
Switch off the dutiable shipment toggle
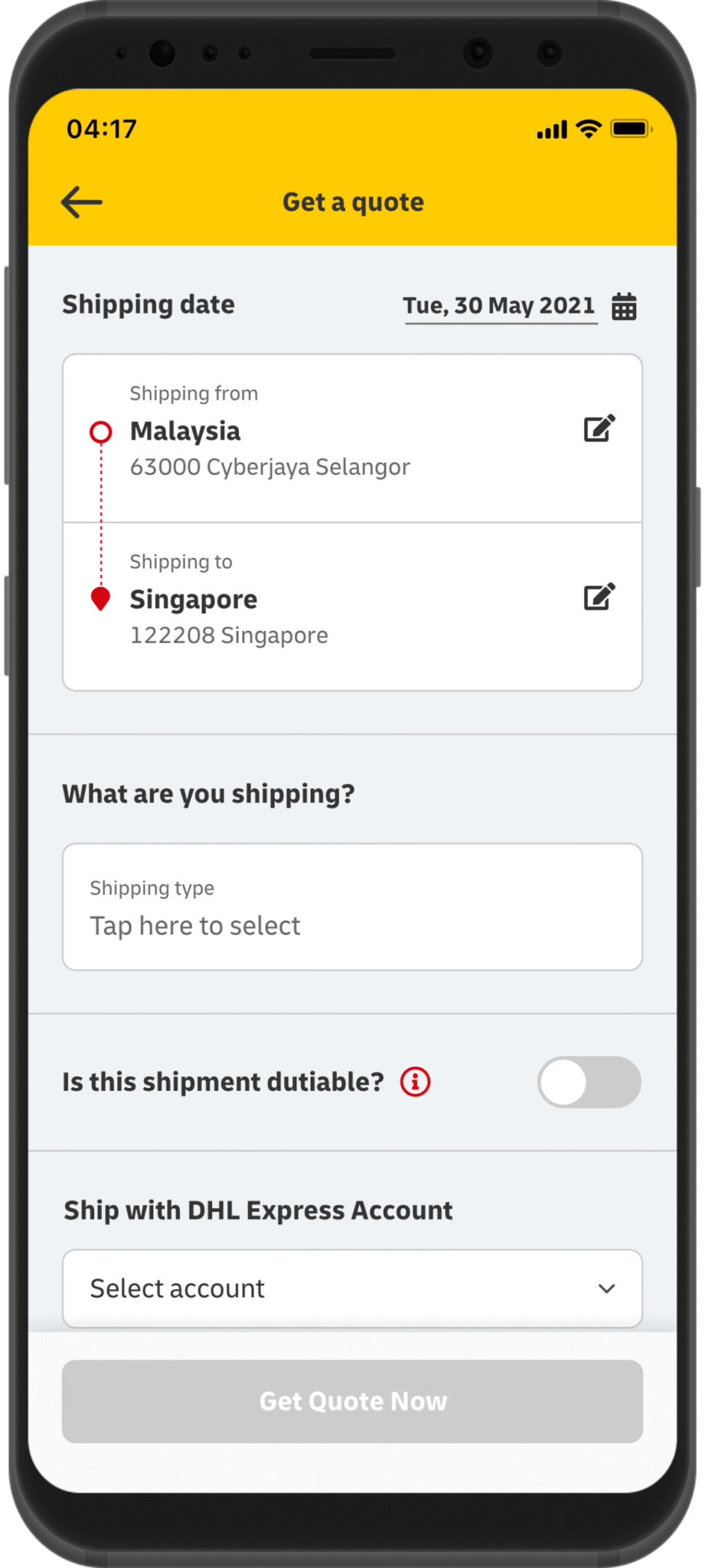[x=589, y=1082]
